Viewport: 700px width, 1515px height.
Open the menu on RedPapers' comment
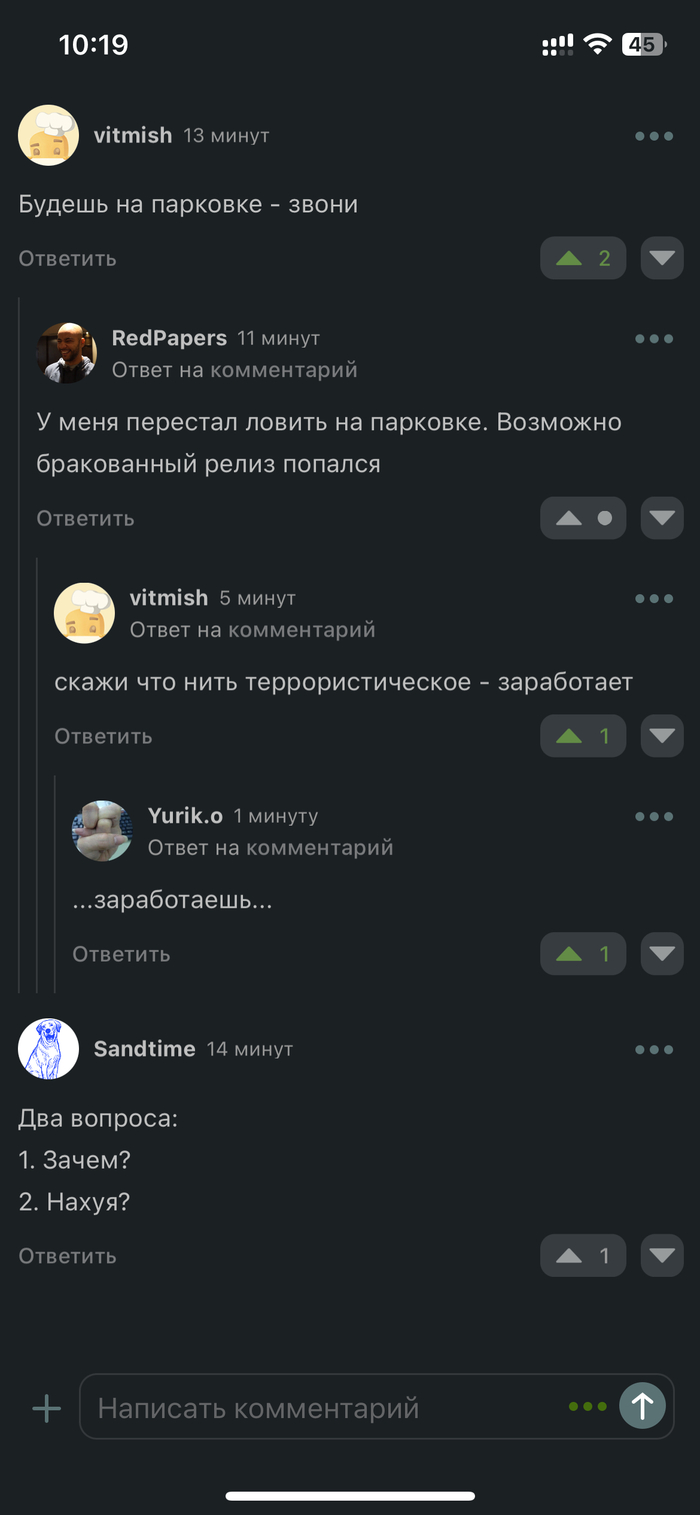(x=654, y=338)
